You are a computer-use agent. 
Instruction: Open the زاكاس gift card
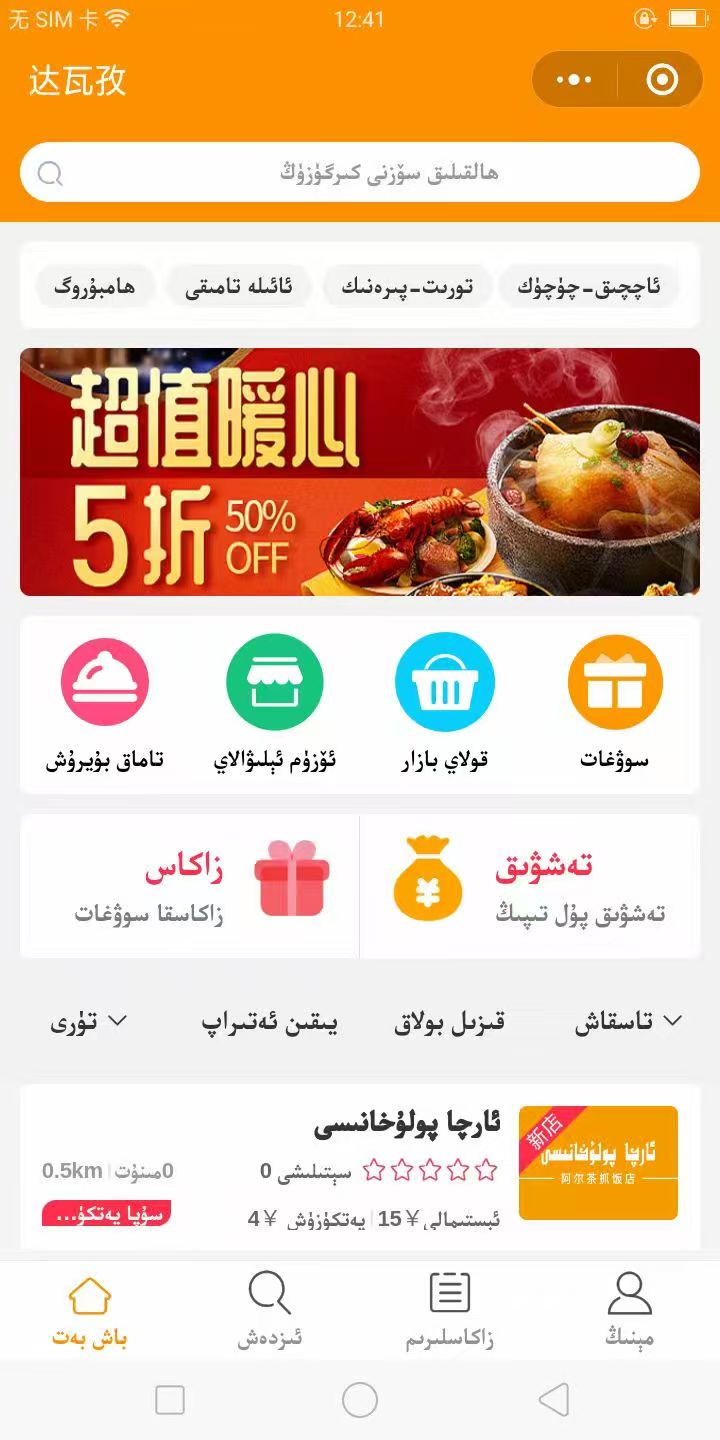click(x=190, y=886)
